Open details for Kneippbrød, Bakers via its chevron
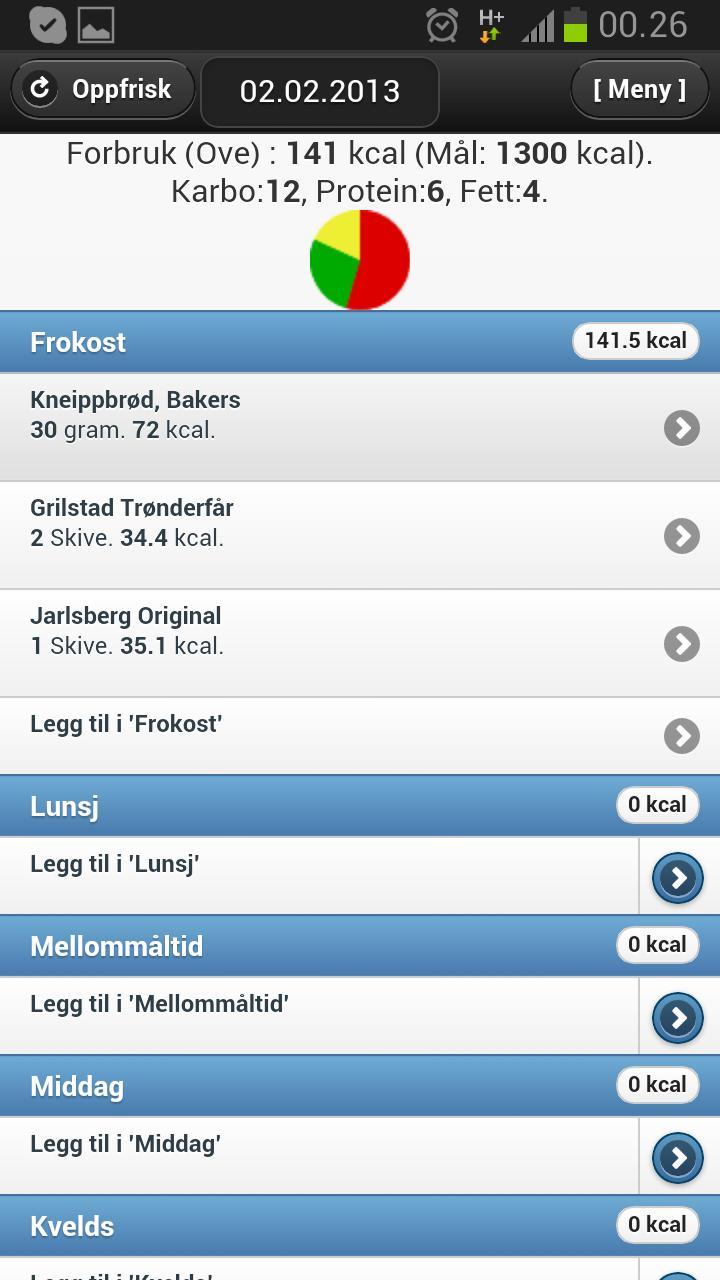This screenshot has height=1280, width=720. pos(680,428)
